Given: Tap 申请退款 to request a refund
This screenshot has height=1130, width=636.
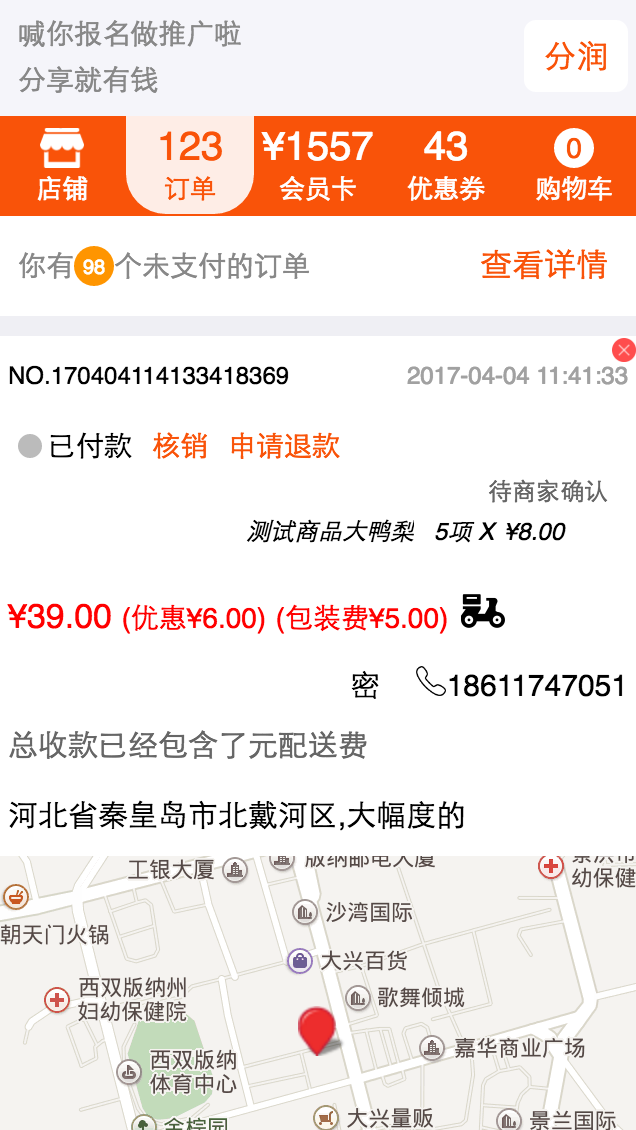Looking at the screenshot, I should point(285,447).
